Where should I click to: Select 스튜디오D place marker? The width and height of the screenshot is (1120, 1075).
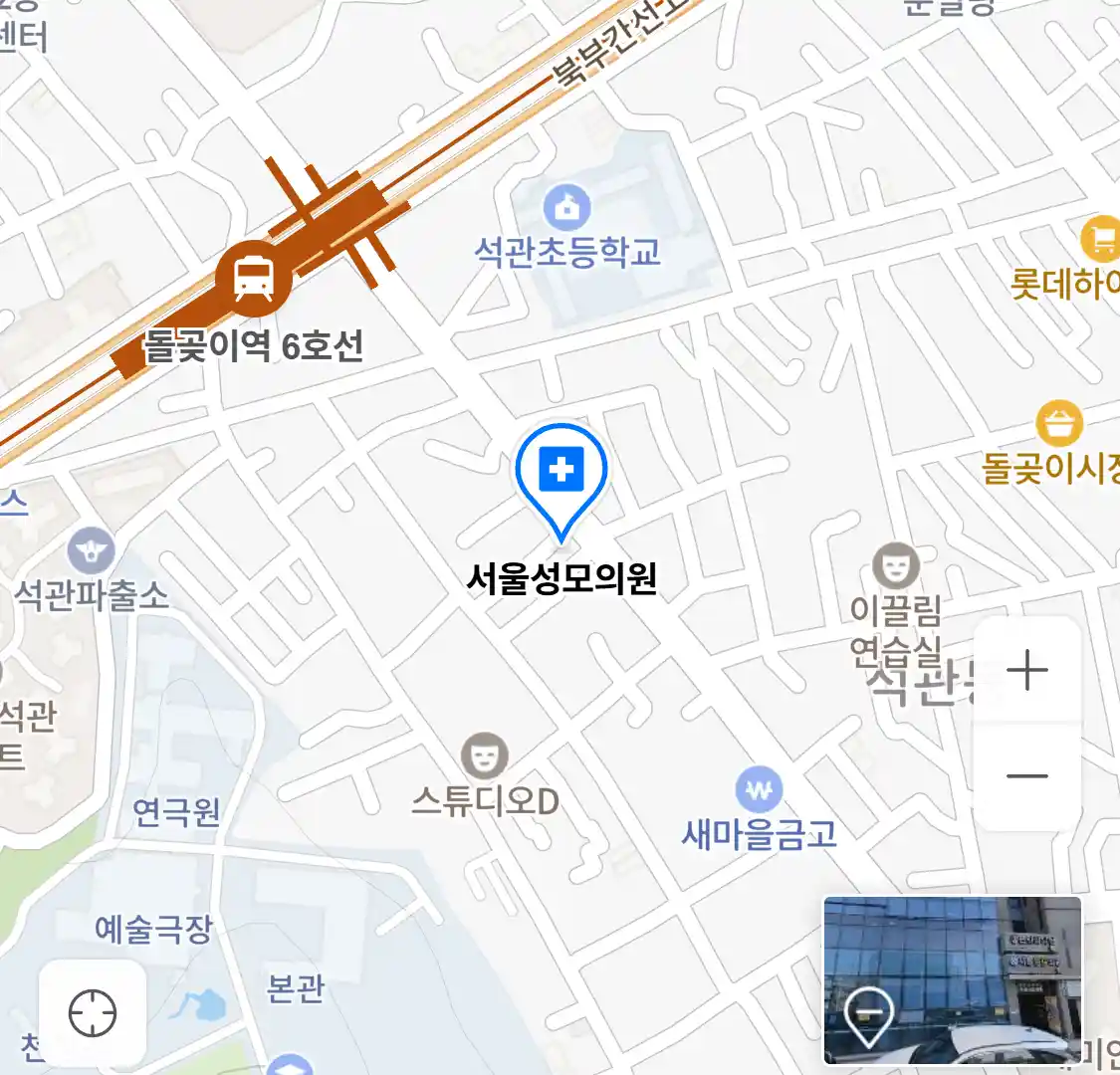click(x=485, y=756)
